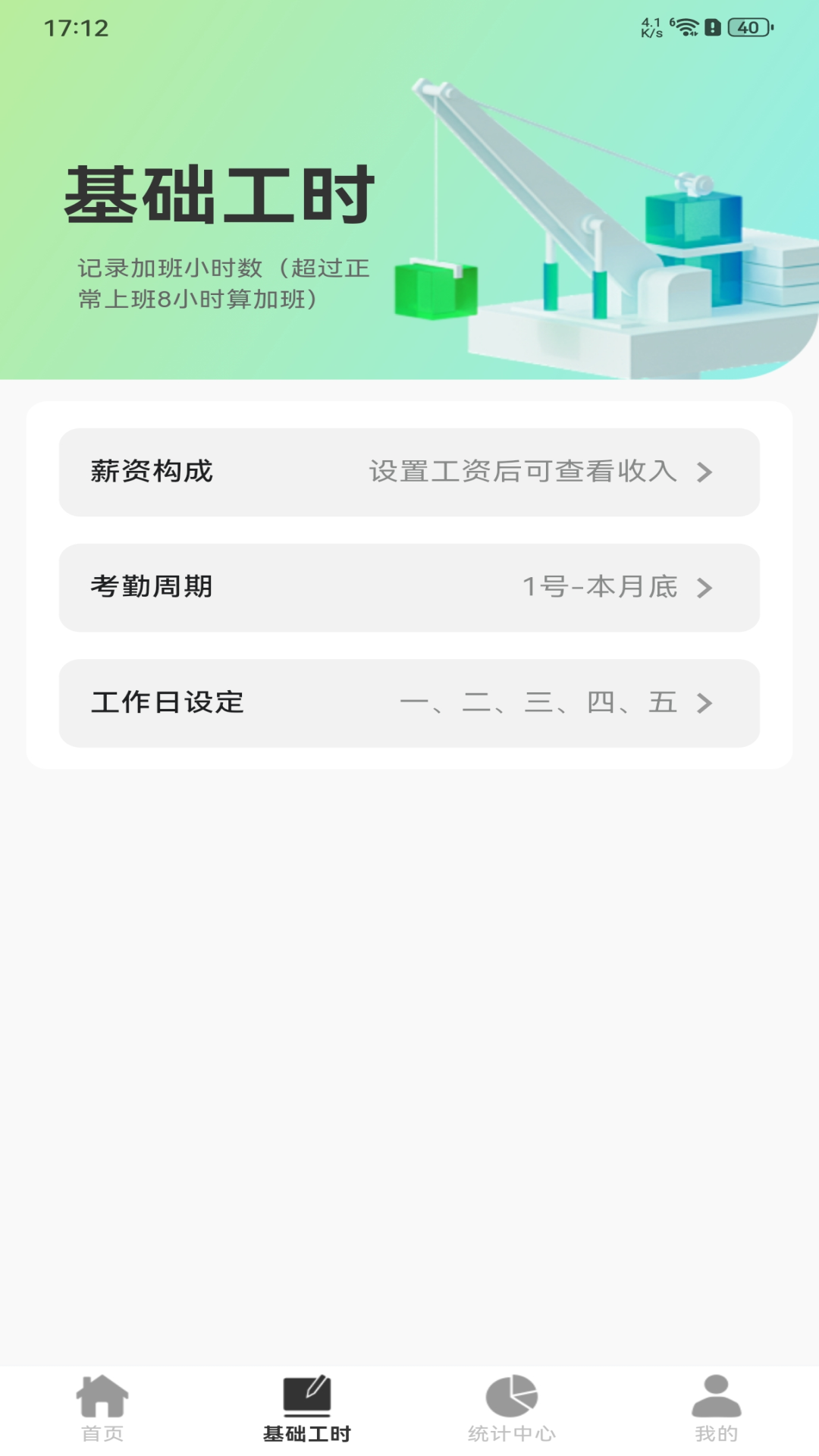
Task: Select the 1号-本月底 attendance cycle value
Action: (x=601, y=588)
